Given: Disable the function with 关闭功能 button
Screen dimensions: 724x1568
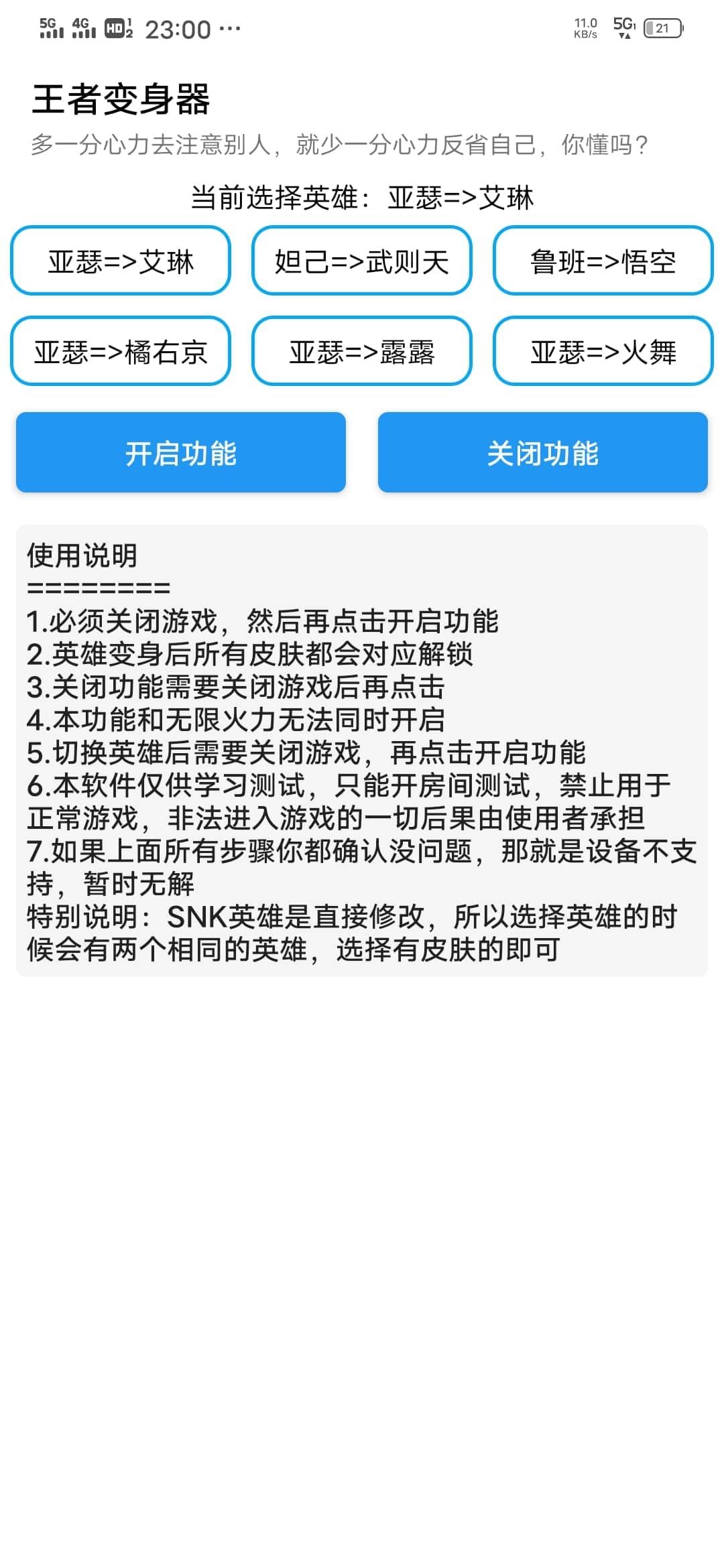Looking at the screenshot, I should (543, 453).
